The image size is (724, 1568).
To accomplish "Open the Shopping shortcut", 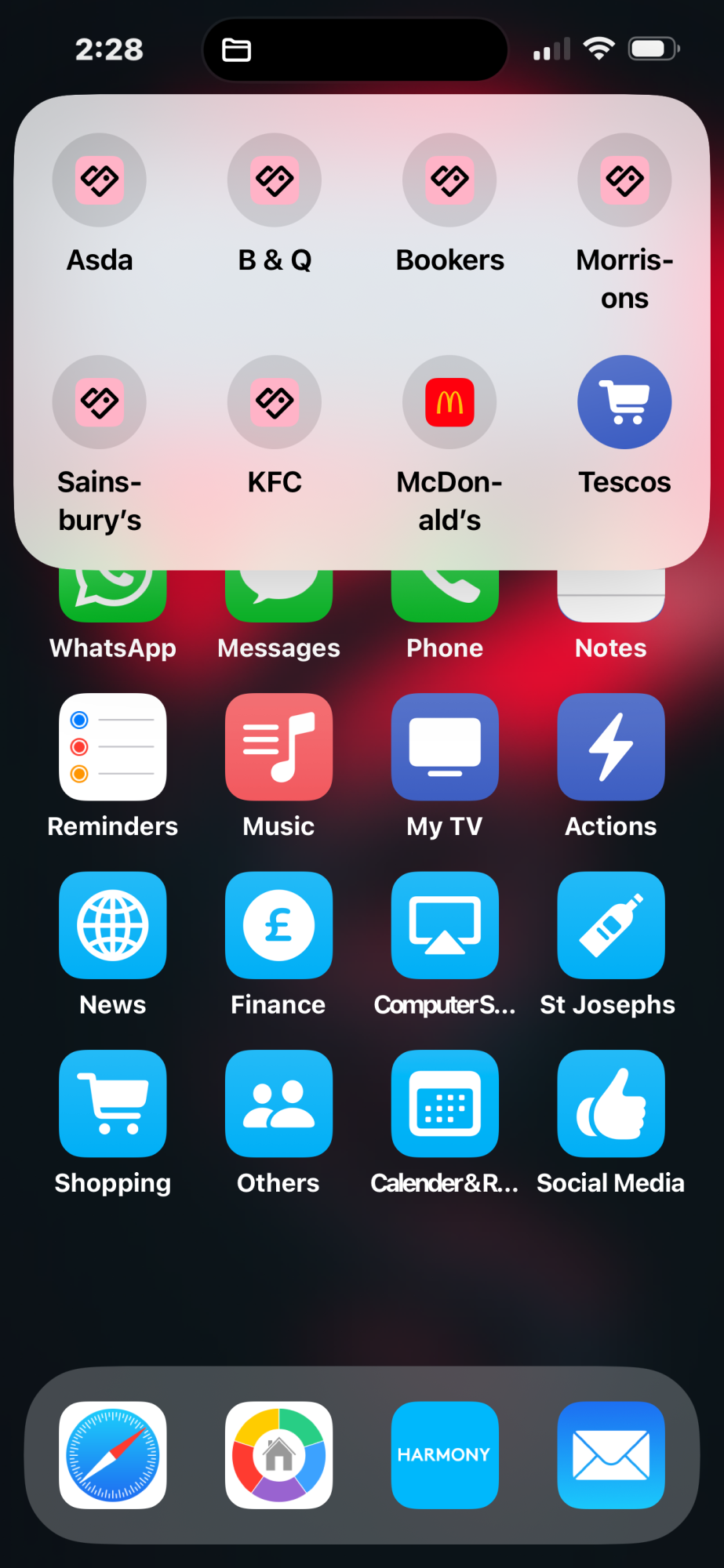I will click(113, 1103).
